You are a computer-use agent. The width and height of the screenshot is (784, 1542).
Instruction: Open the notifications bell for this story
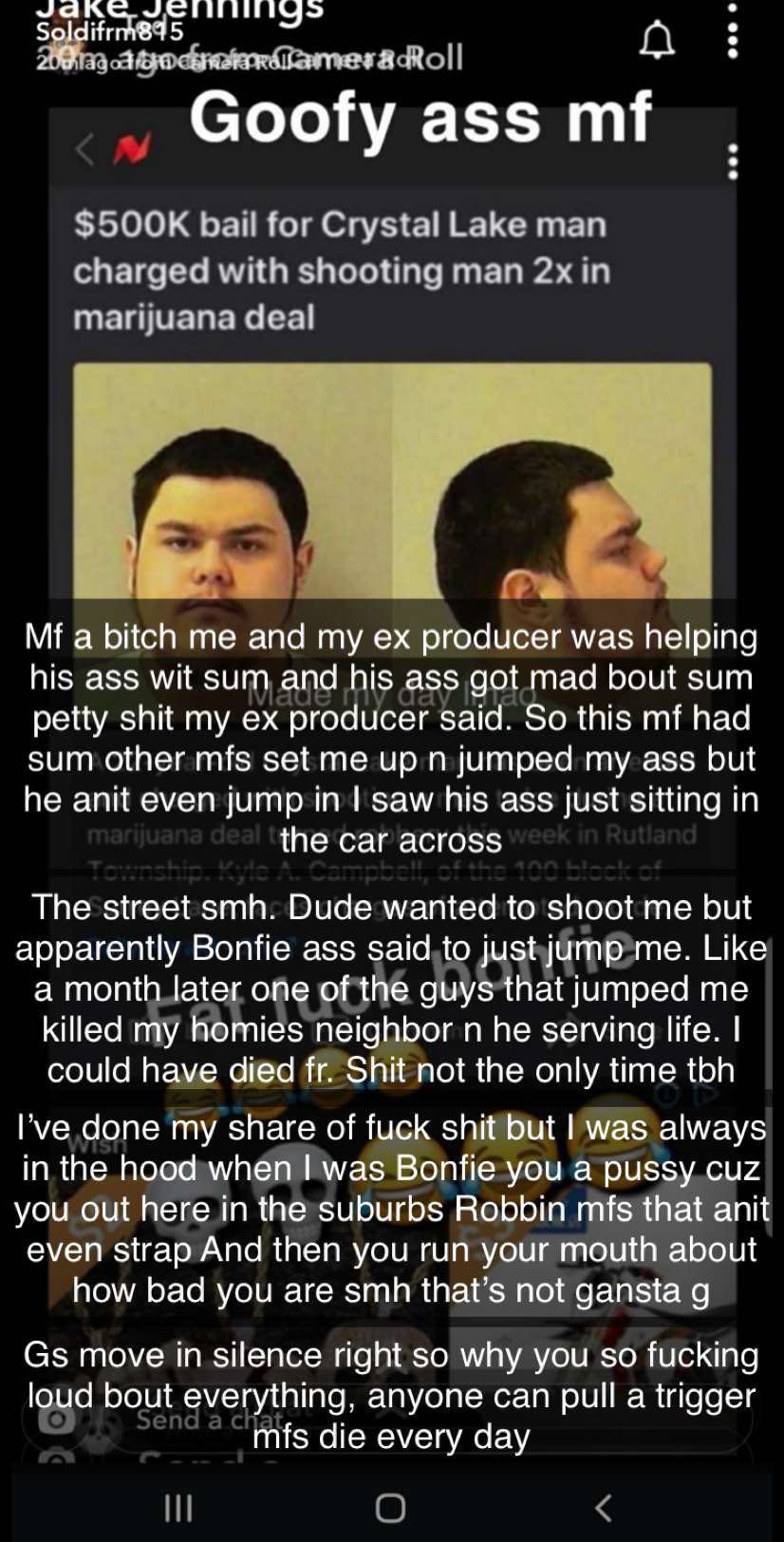coord(657,40)
